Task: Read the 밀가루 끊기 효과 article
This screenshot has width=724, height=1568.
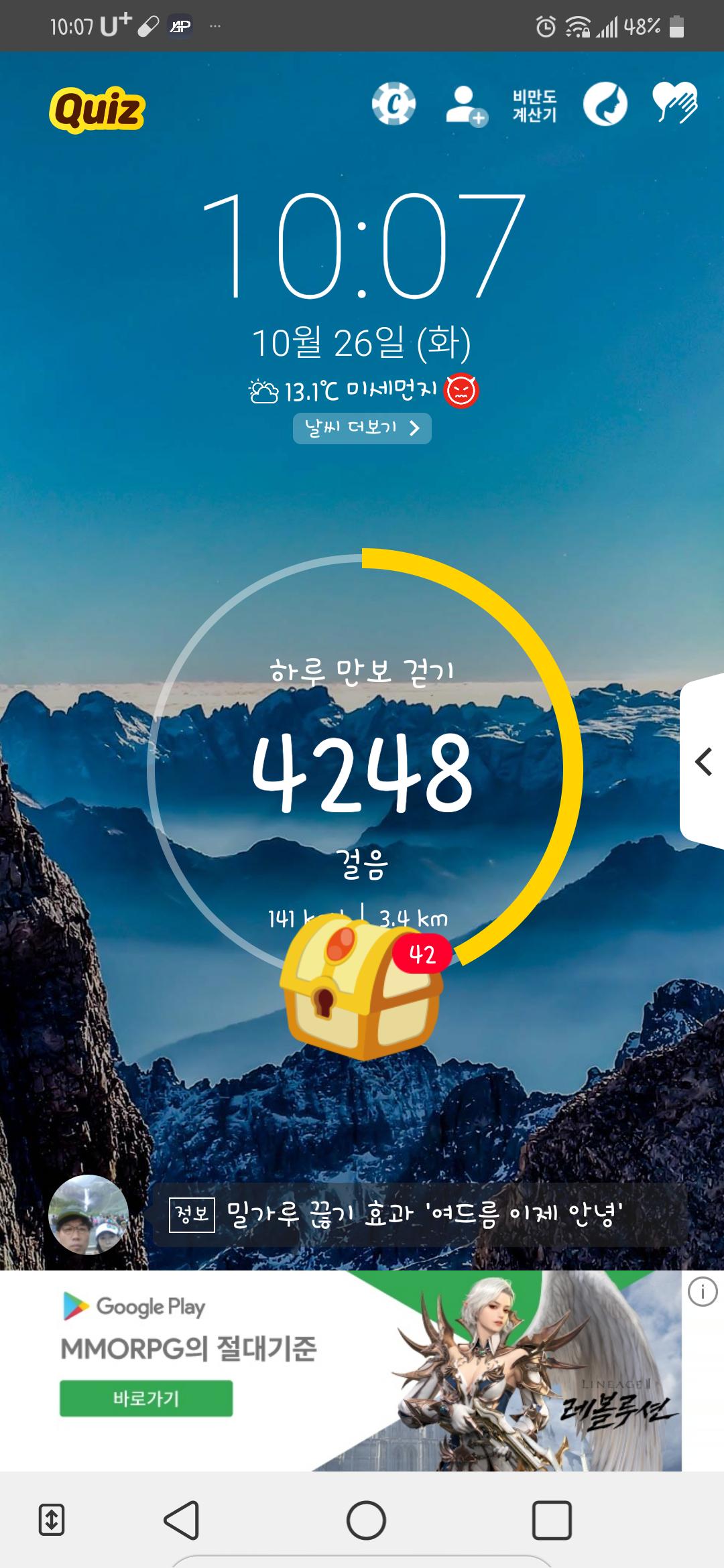Action: point(424,1214)
